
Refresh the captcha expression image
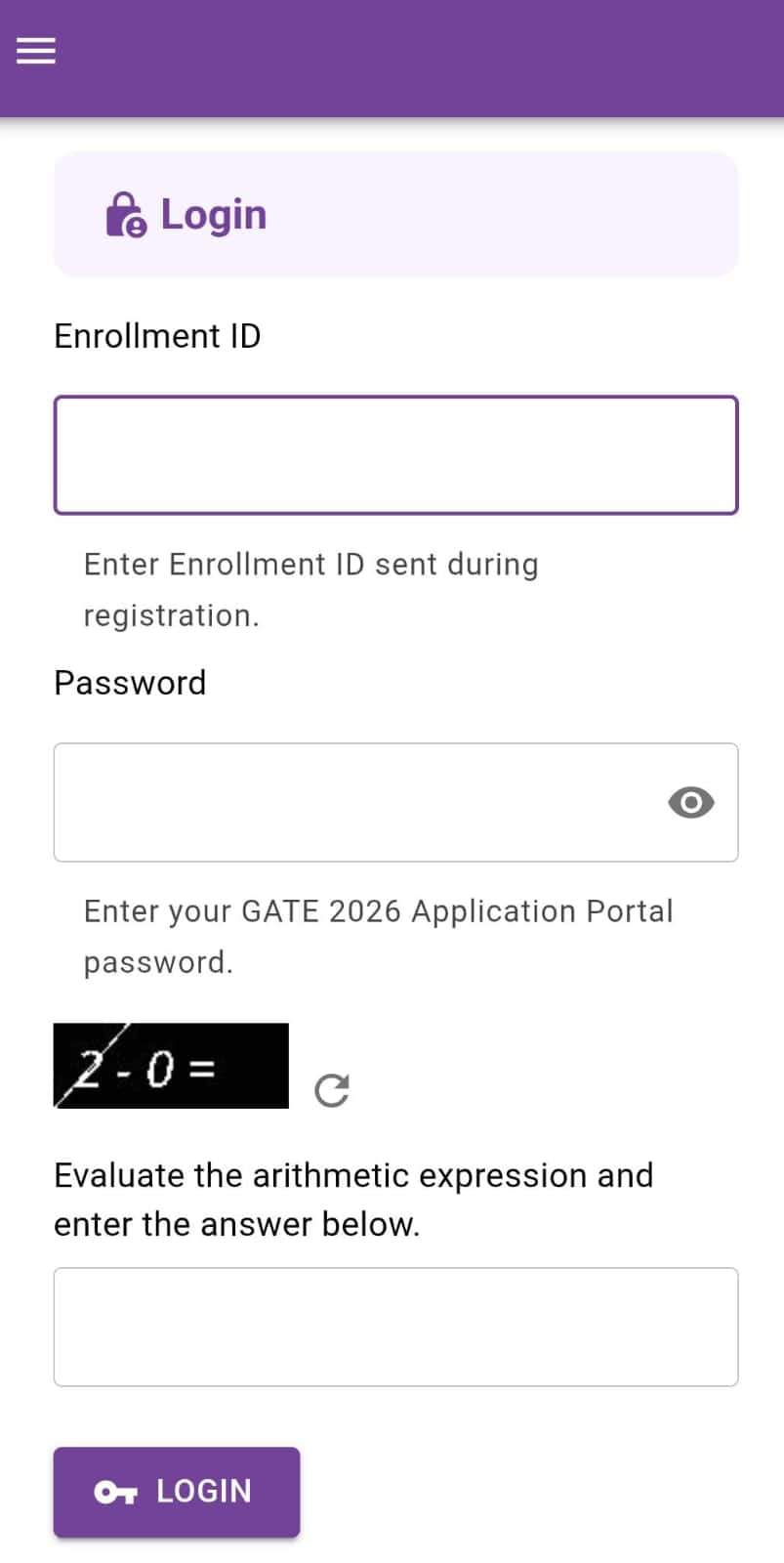tap(331, 1088)
